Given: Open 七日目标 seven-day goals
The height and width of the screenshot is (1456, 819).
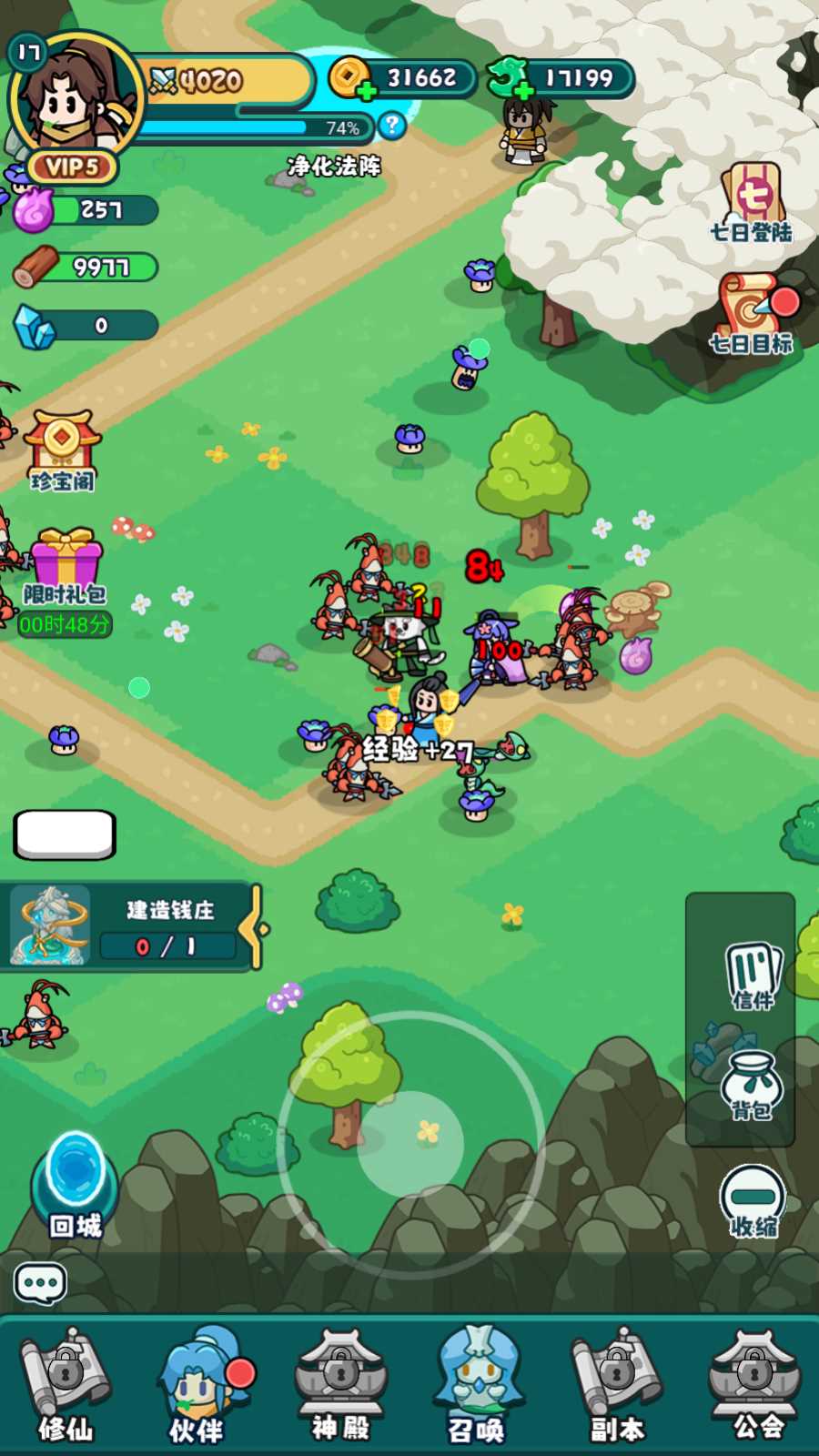Looking at the screenshot, I should point(752,315).
